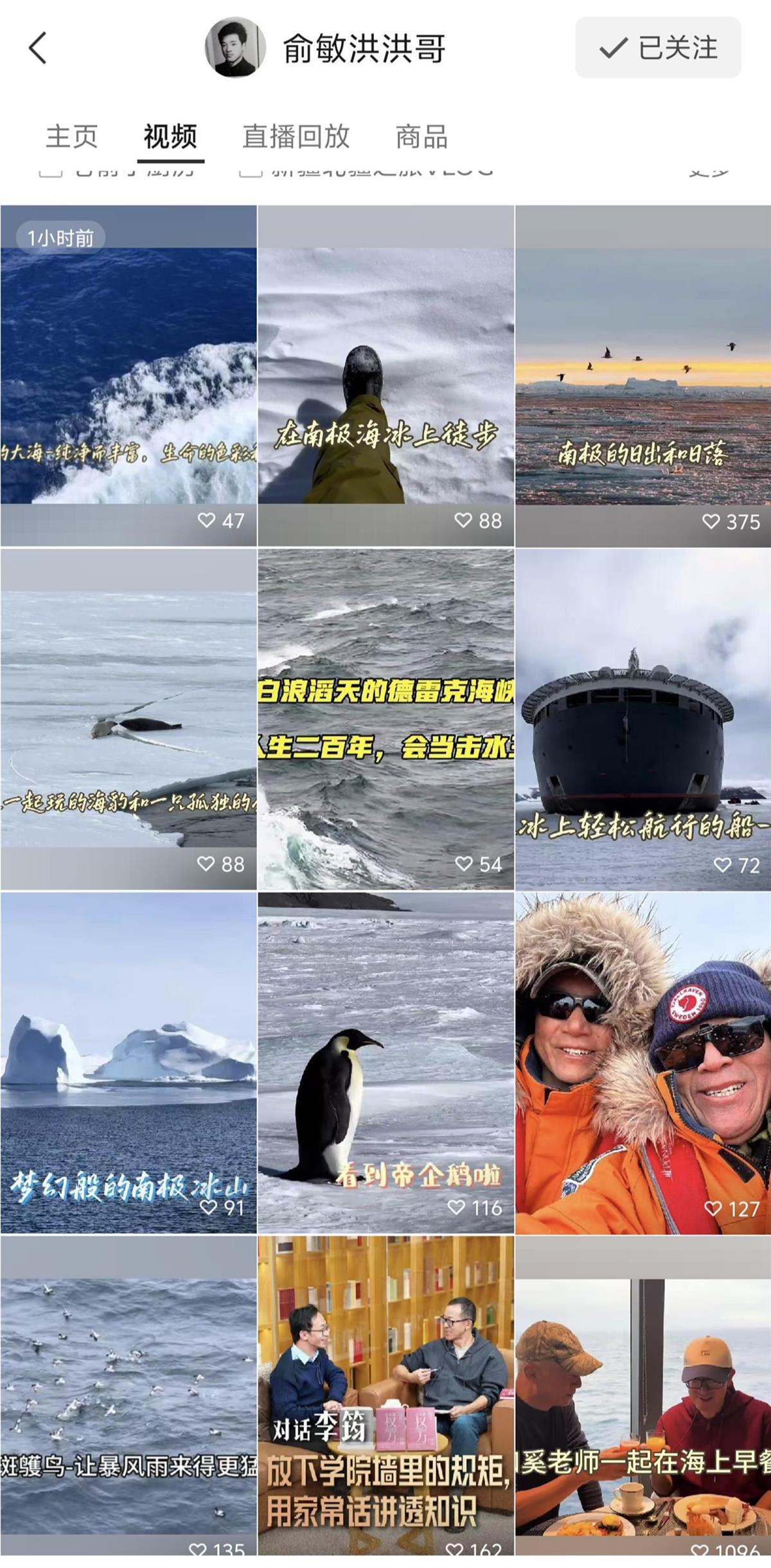This screenshot has width=771, height=1568.
Task: Open the seal video with 海豹 caption
Action: click(128, 719)
